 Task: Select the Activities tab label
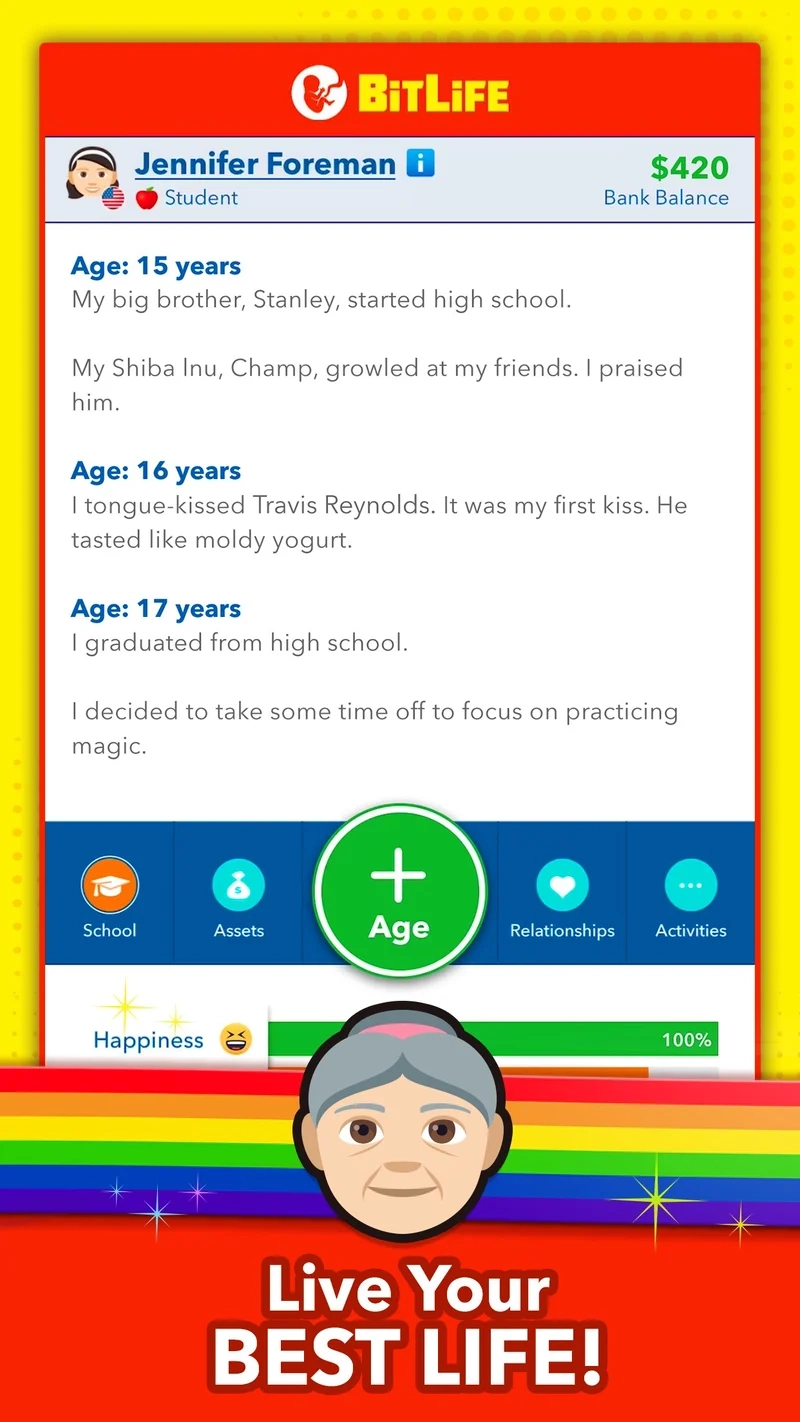(x=690, y=930)
